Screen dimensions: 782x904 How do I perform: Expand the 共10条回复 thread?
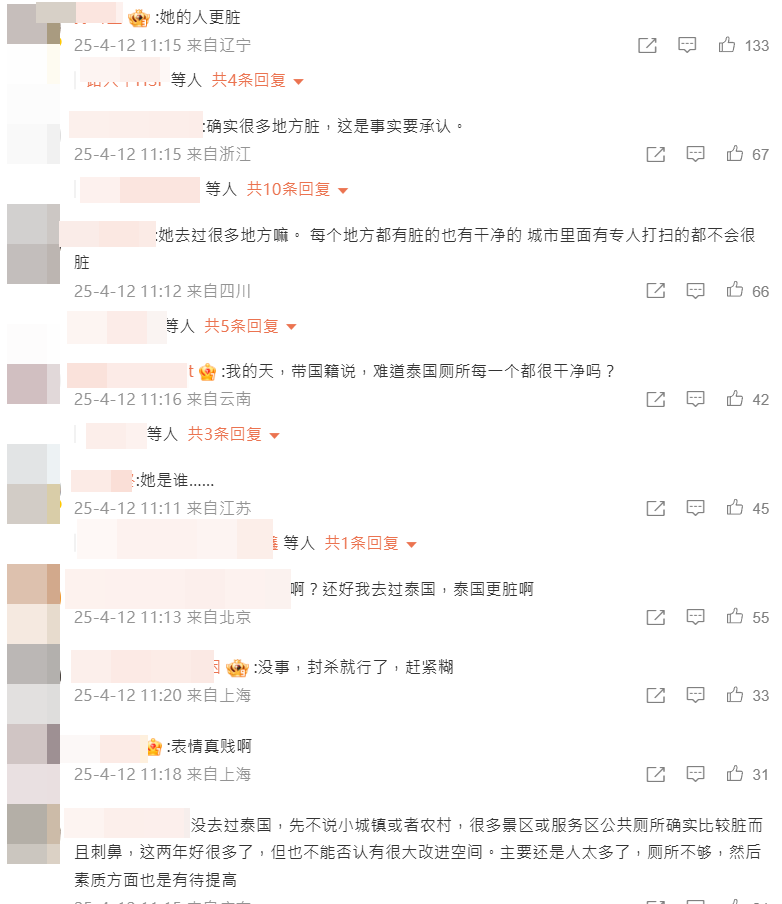pyautogui.click(x=287, y=189)
